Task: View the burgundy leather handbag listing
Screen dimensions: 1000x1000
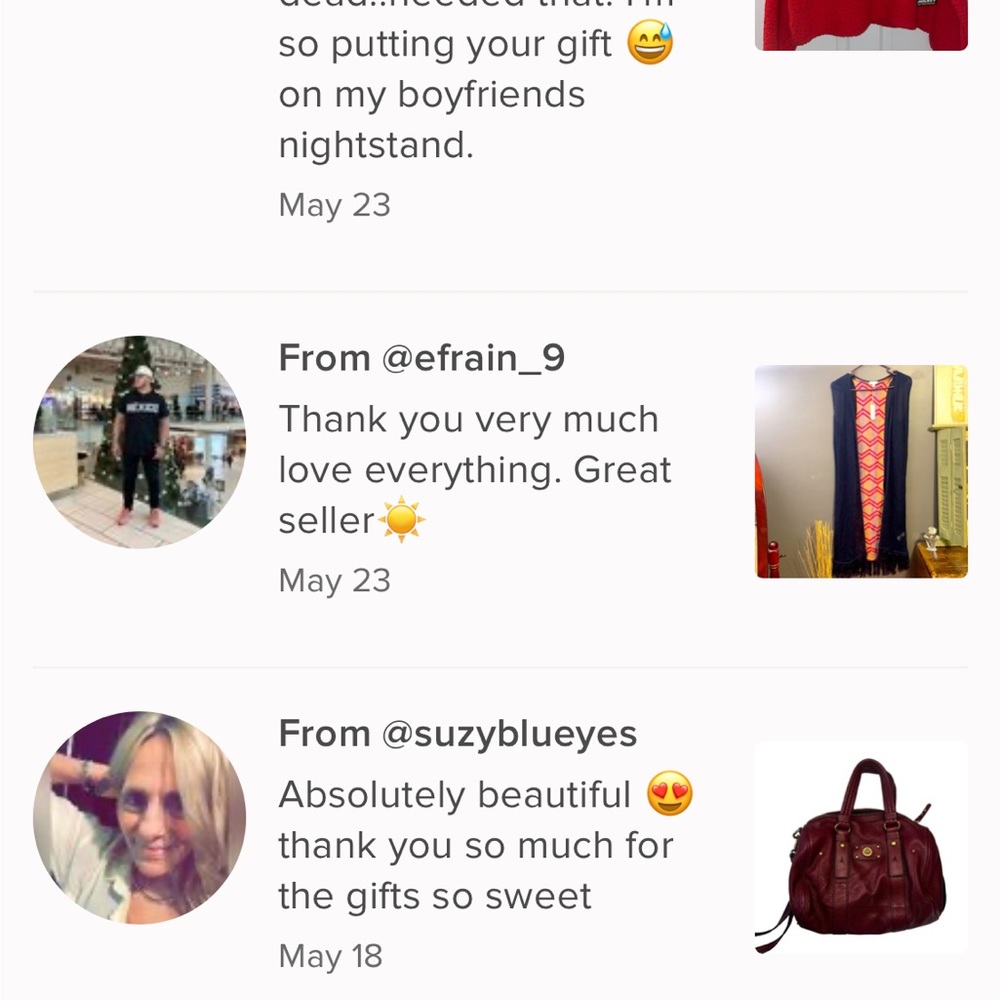Action: tap(861, 847)
